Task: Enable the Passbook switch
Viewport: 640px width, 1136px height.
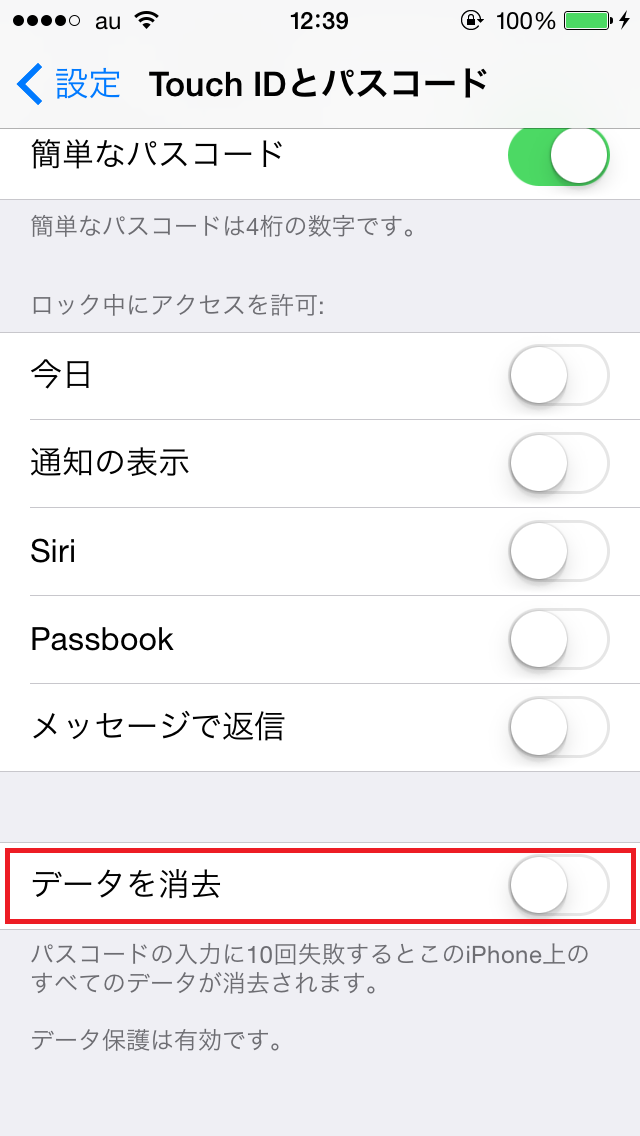Action: pos(559,639)
